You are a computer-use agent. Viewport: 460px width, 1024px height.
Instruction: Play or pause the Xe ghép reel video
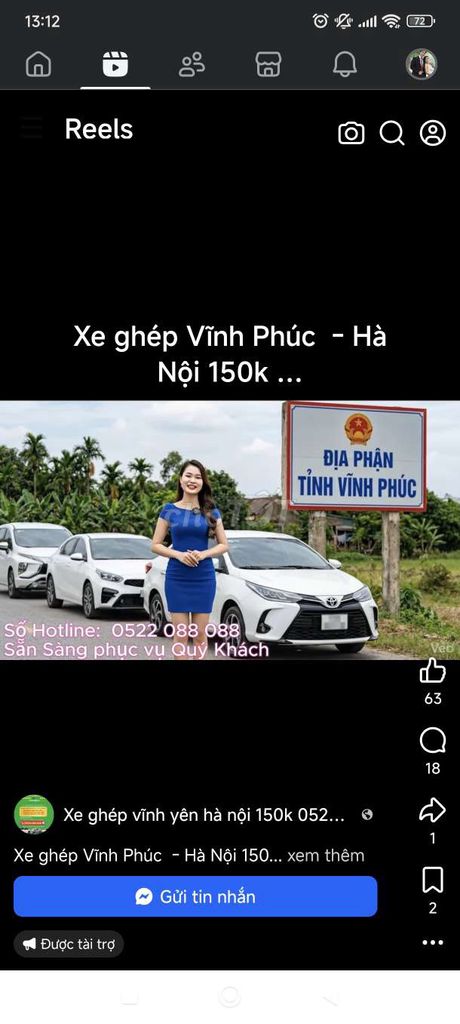tap(230, 530)
